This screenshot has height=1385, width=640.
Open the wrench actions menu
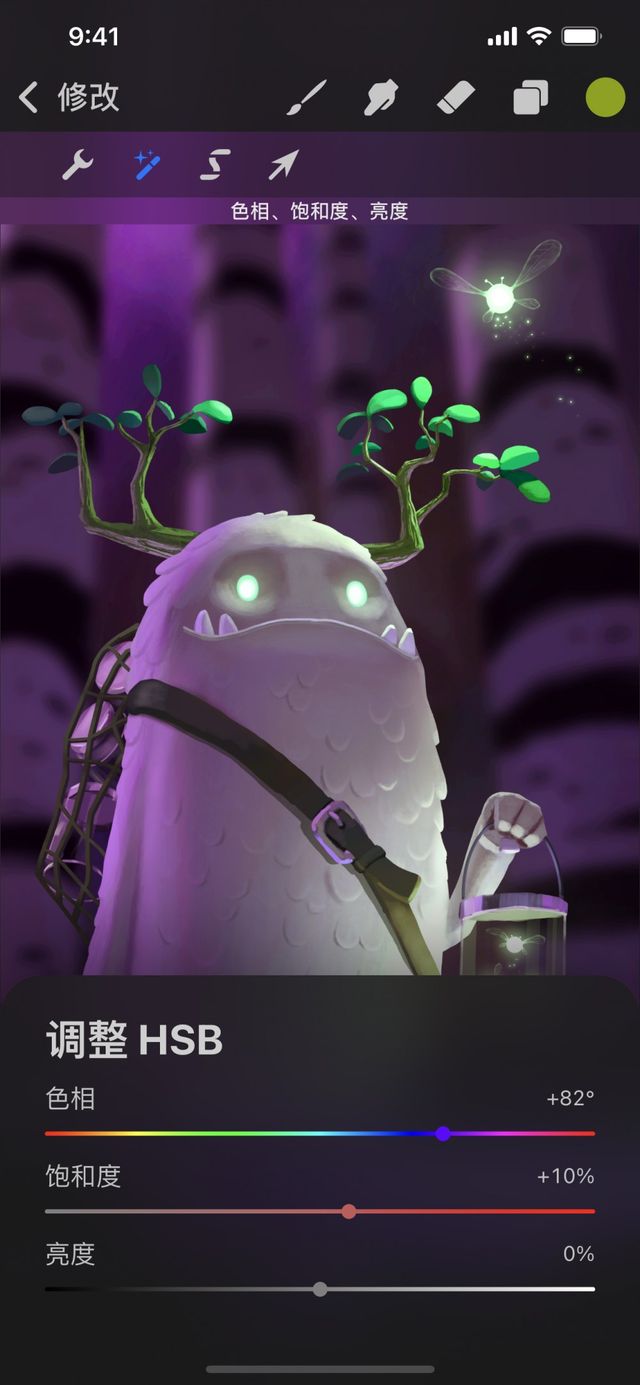coord(77,164)
